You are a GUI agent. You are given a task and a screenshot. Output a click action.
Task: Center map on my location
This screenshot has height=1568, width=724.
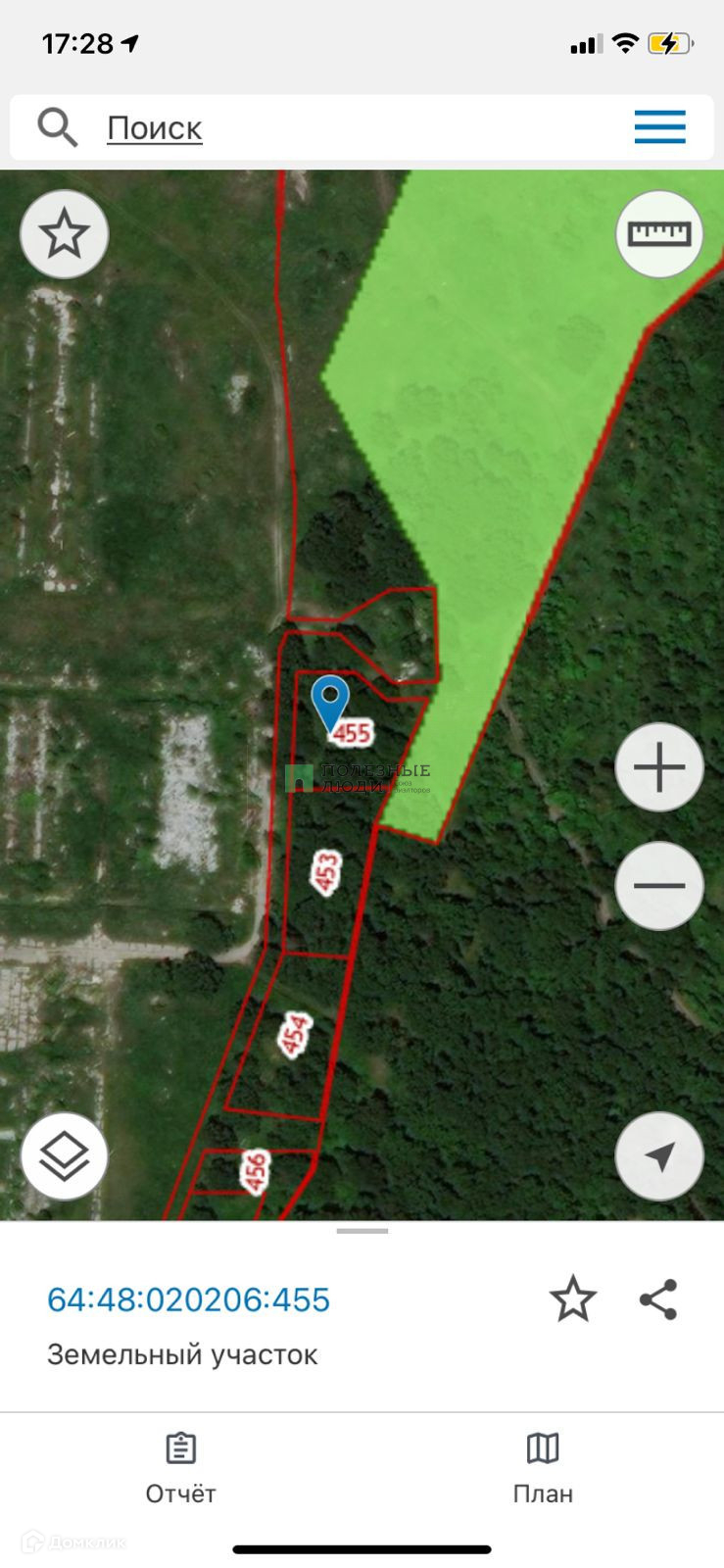659,1156
